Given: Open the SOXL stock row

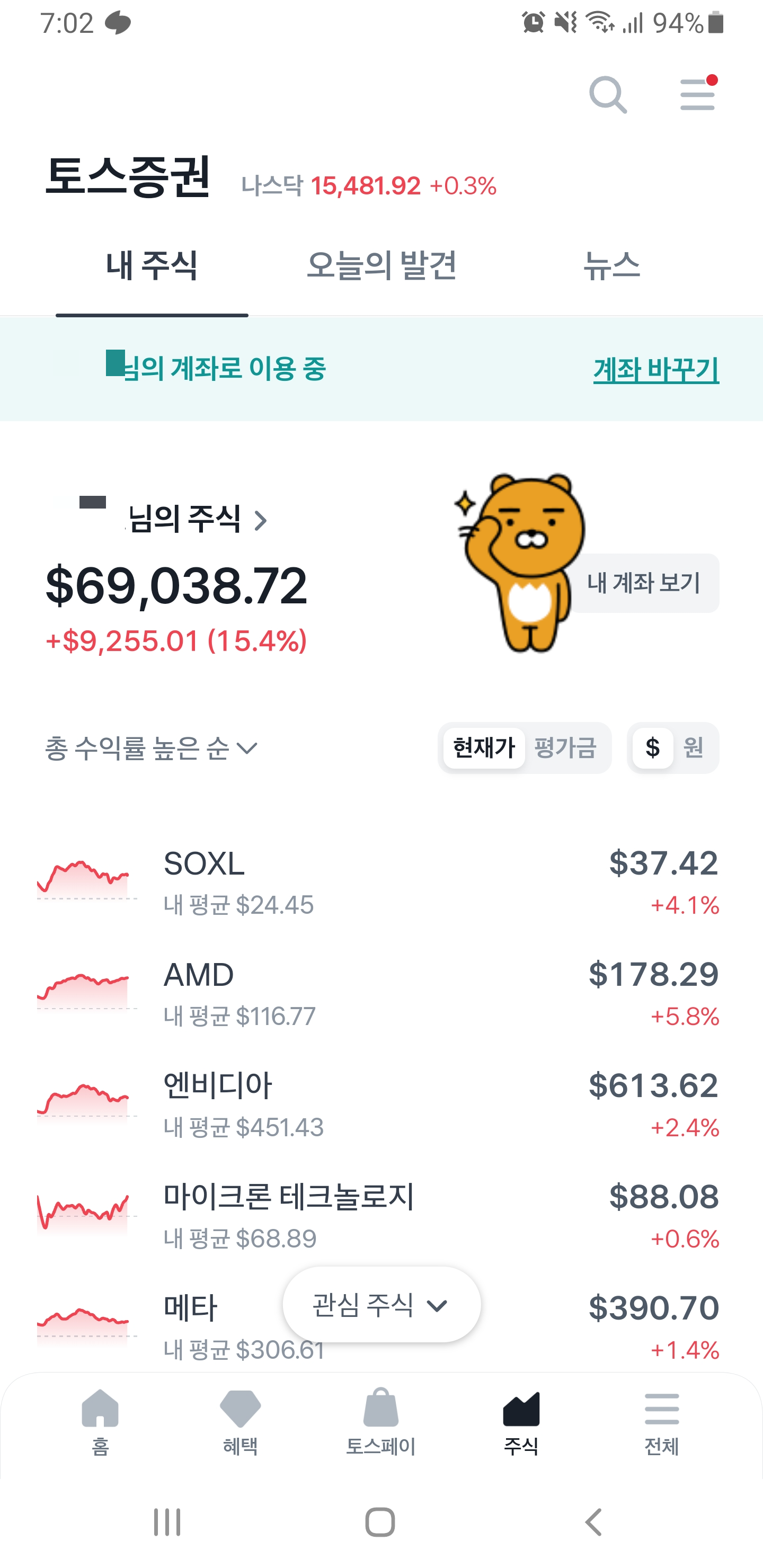Looking at the screenshot, I should 378,883.
